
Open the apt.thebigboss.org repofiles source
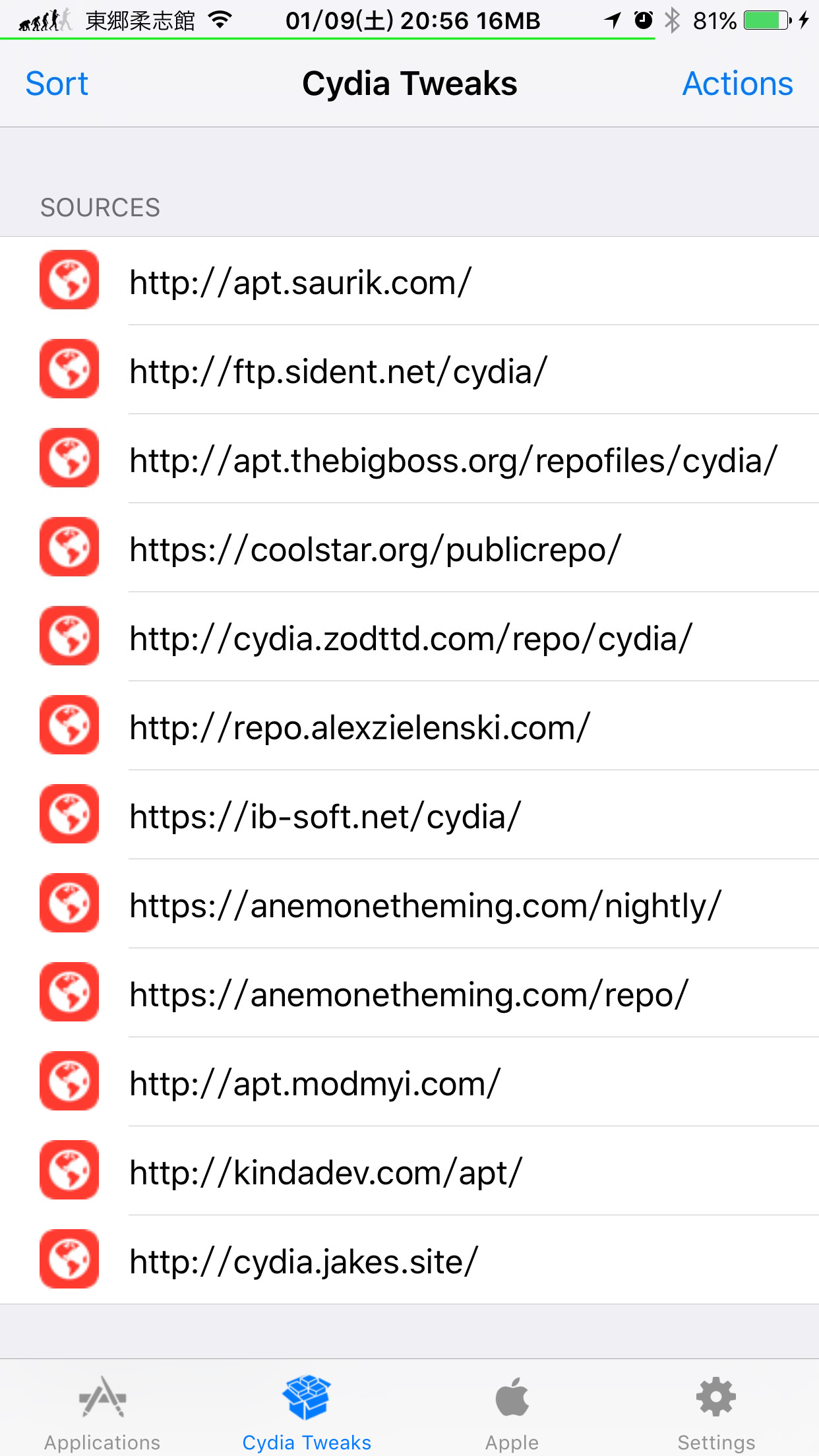[409, 459]
